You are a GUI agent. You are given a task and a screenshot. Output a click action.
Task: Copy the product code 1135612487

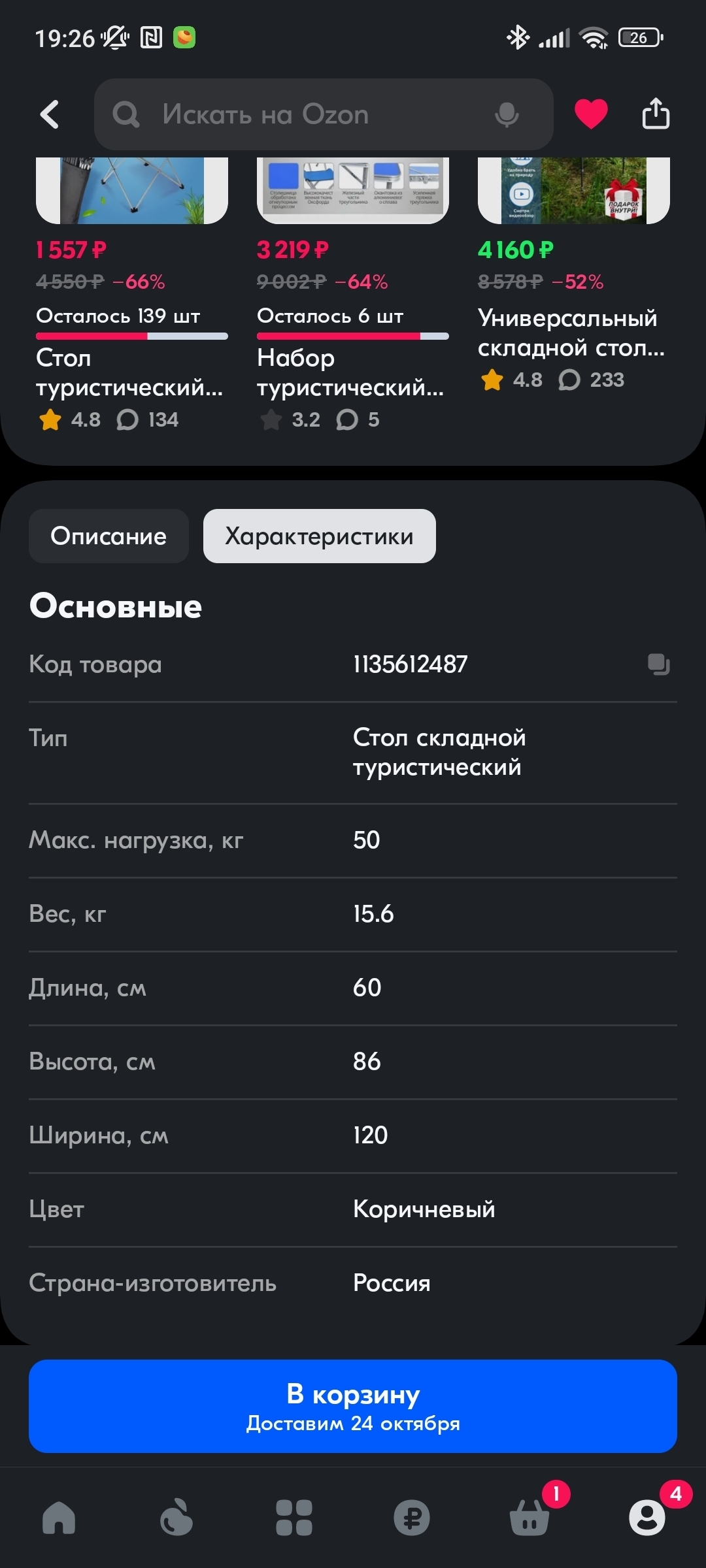[658, 664]
